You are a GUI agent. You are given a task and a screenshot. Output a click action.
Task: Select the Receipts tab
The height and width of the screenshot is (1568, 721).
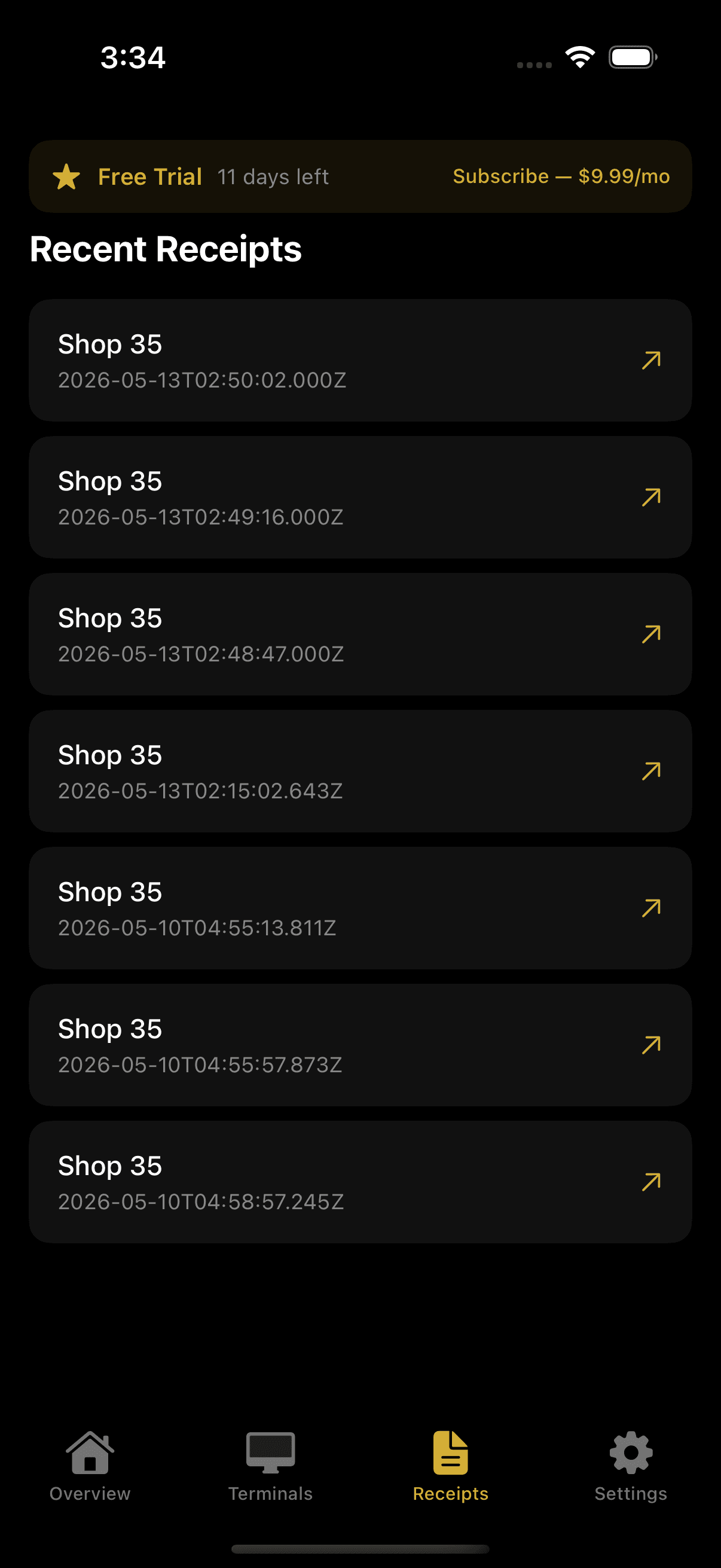click(450, 1467)
